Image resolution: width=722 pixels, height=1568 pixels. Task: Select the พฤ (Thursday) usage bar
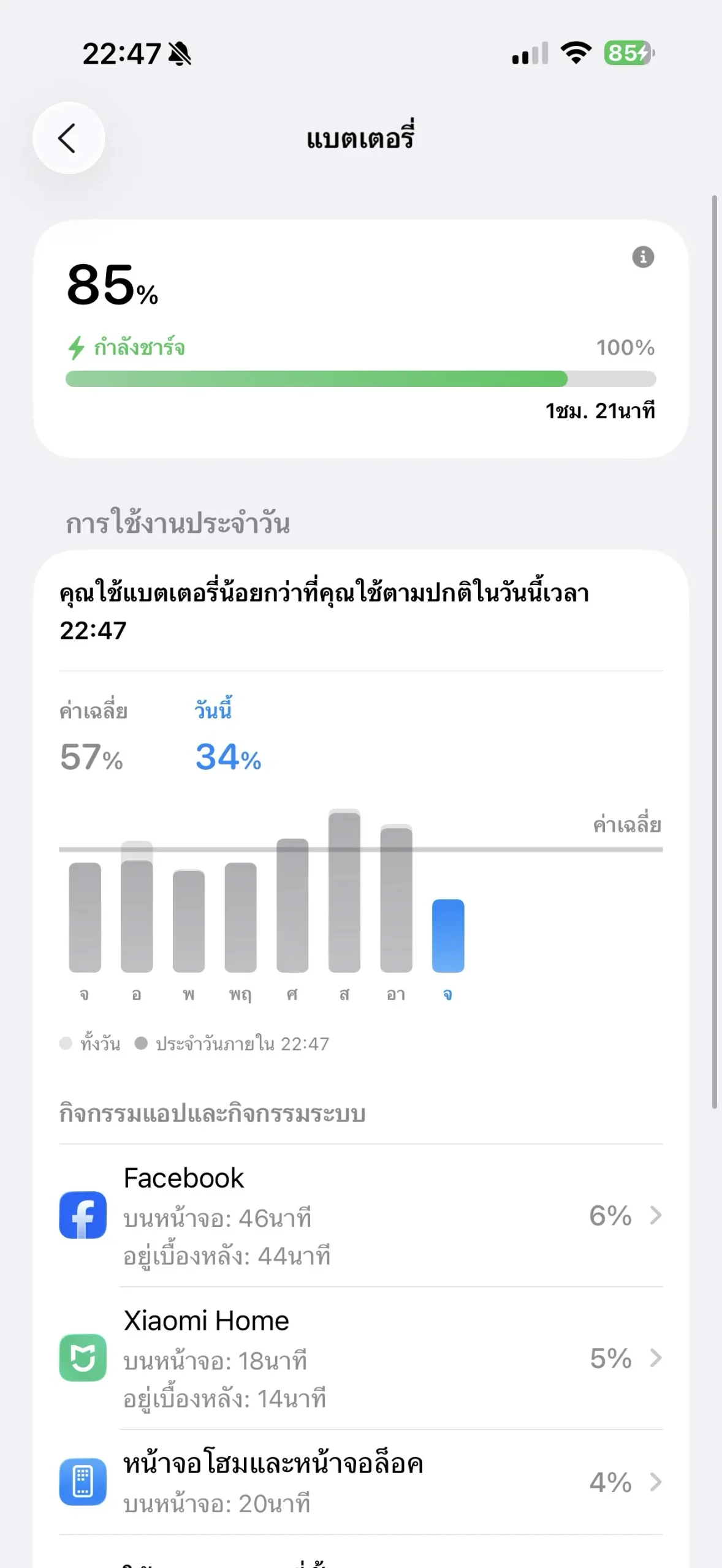(x=240, y=918)
